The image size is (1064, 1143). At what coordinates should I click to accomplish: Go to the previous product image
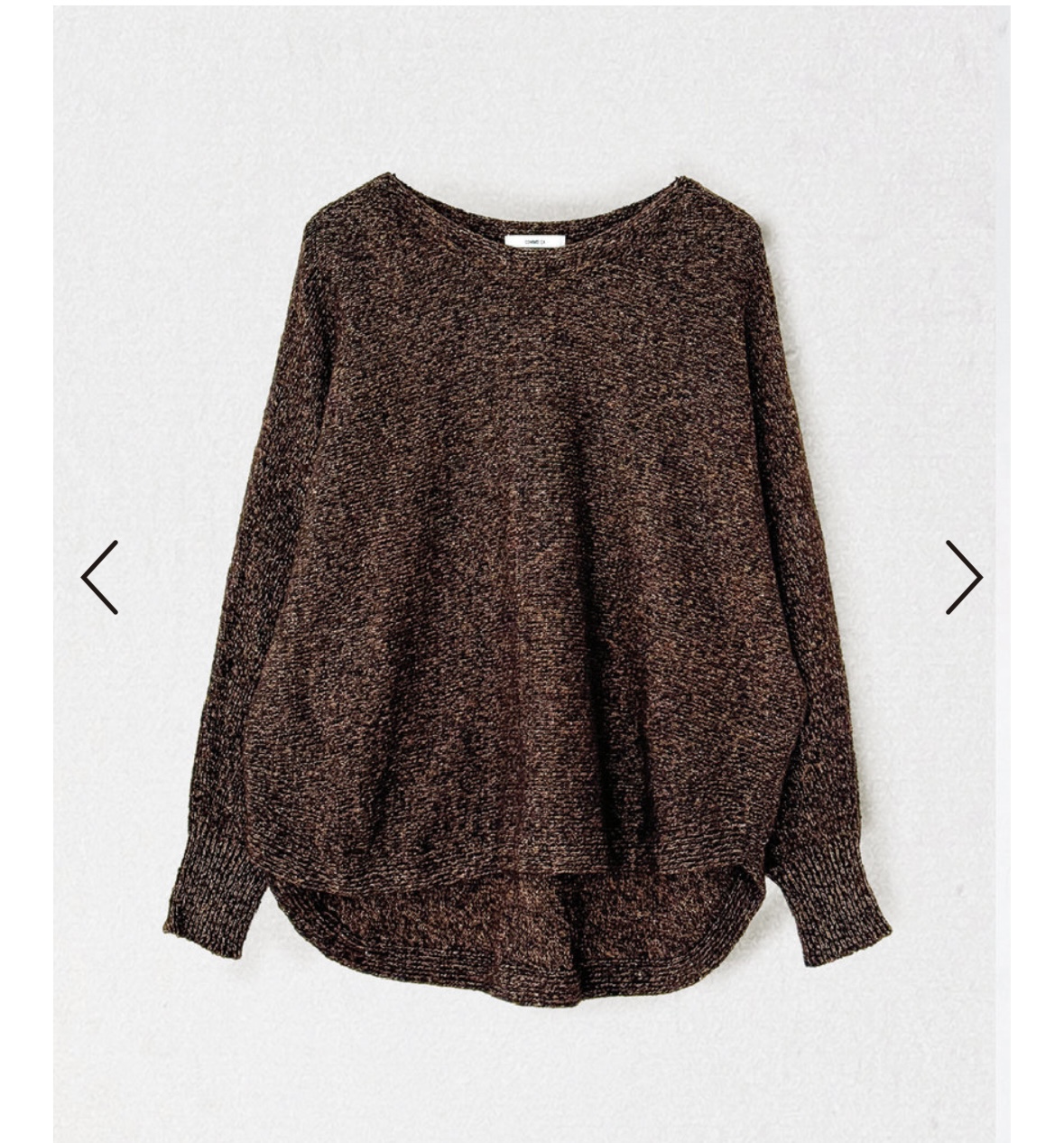point(99,577)
